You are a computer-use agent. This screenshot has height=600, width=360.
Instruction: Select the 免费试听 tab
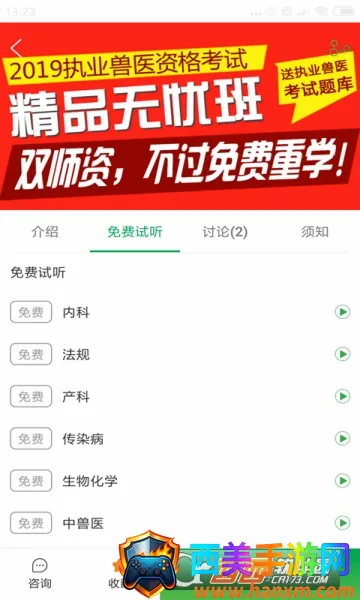(x=135, y=232)
